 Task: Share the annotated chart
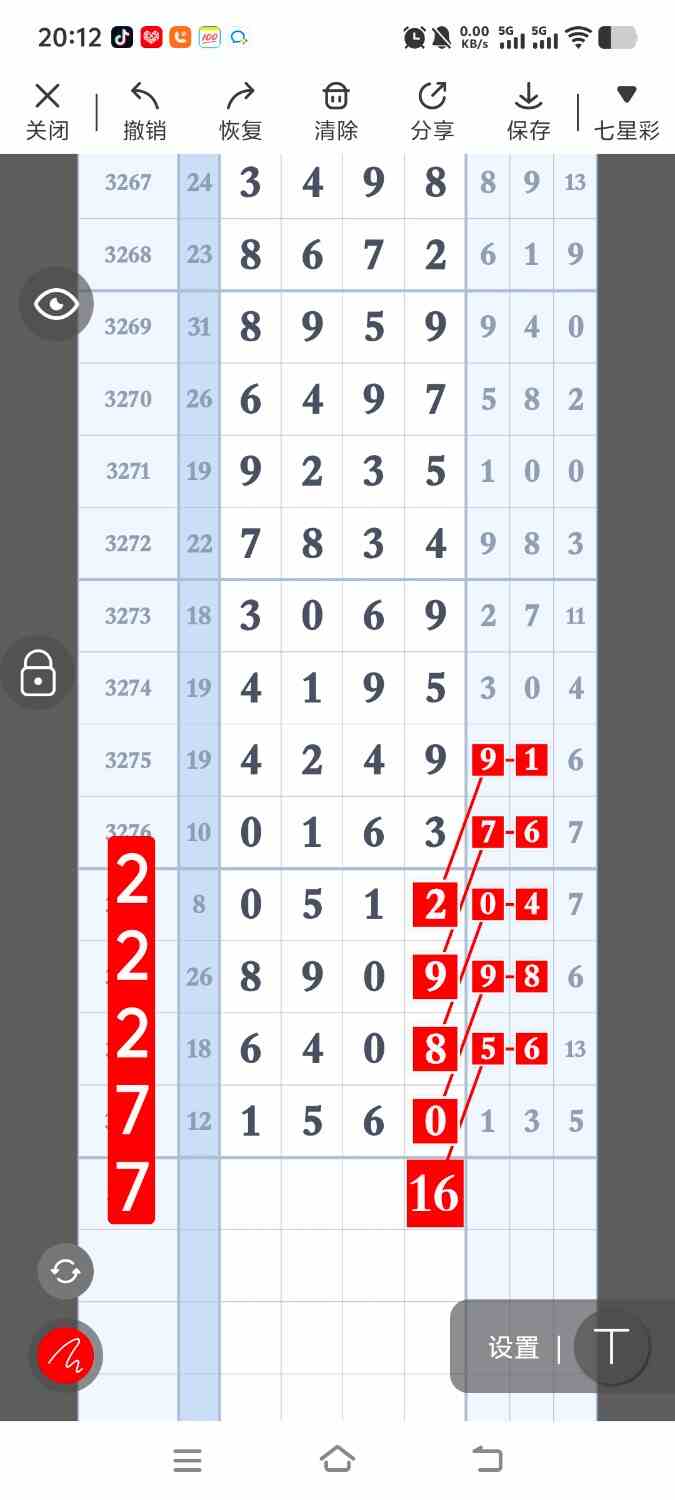(x=432, y=112)
